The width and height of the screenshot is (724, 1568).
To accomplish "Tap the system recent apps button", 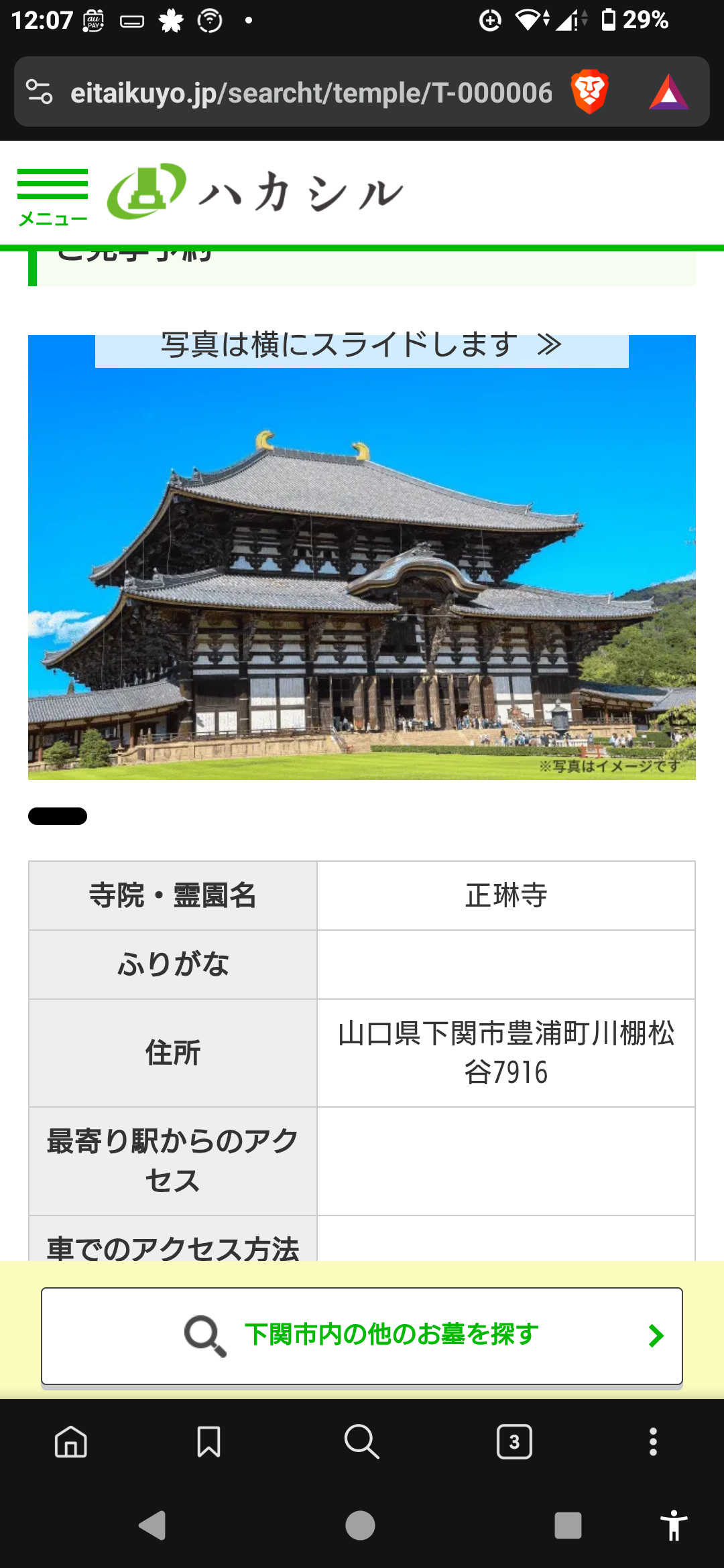I will (567, 1526).
